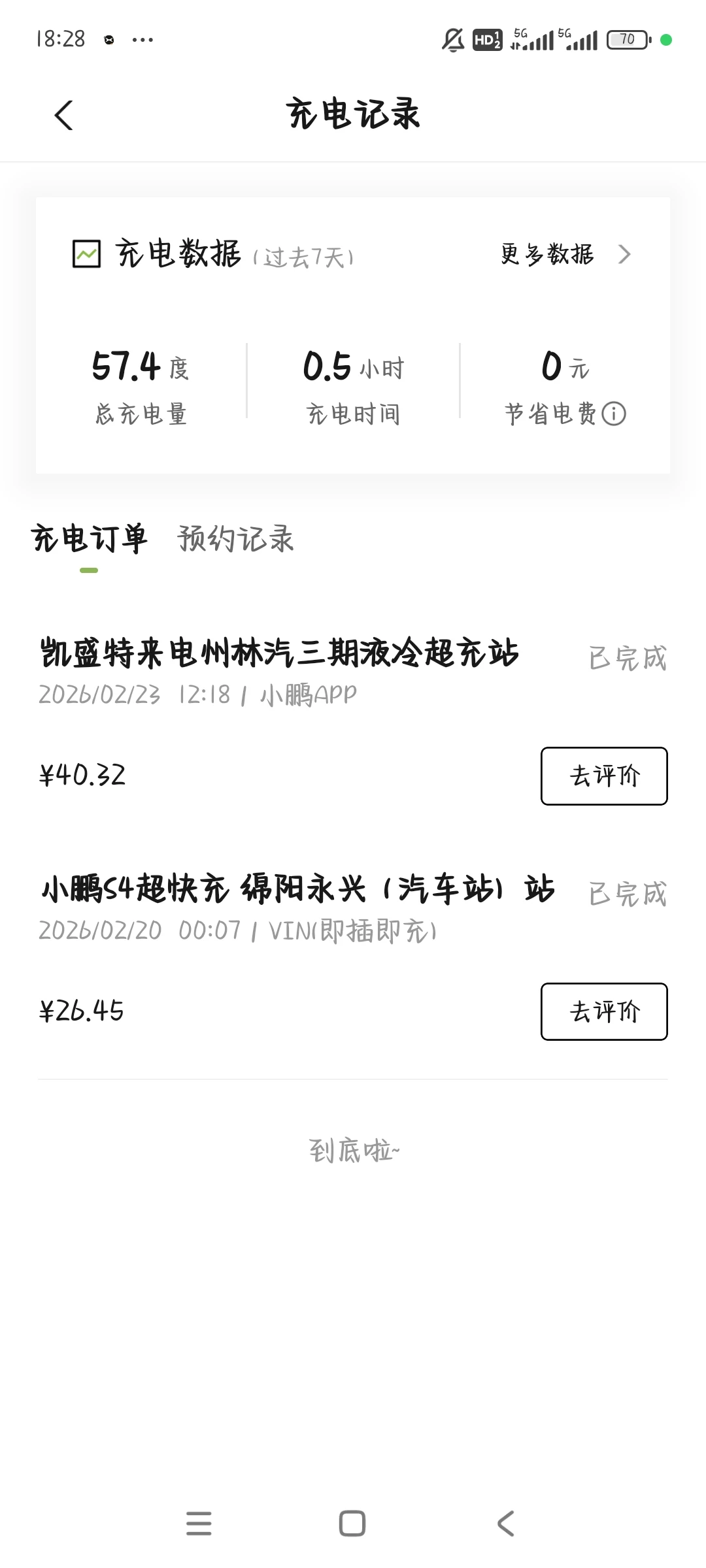
Task: Tap the system home button
Action: point(352,1524)
